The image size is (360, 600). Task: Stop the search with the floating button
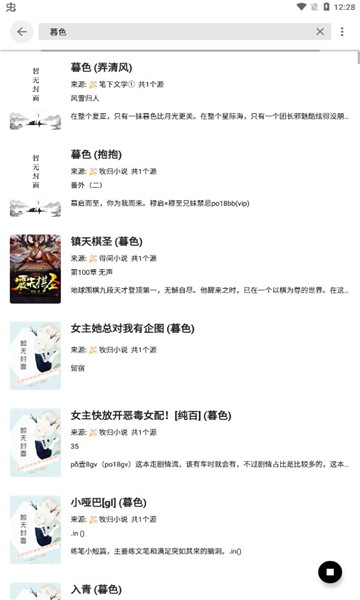(x=330, y=572)
